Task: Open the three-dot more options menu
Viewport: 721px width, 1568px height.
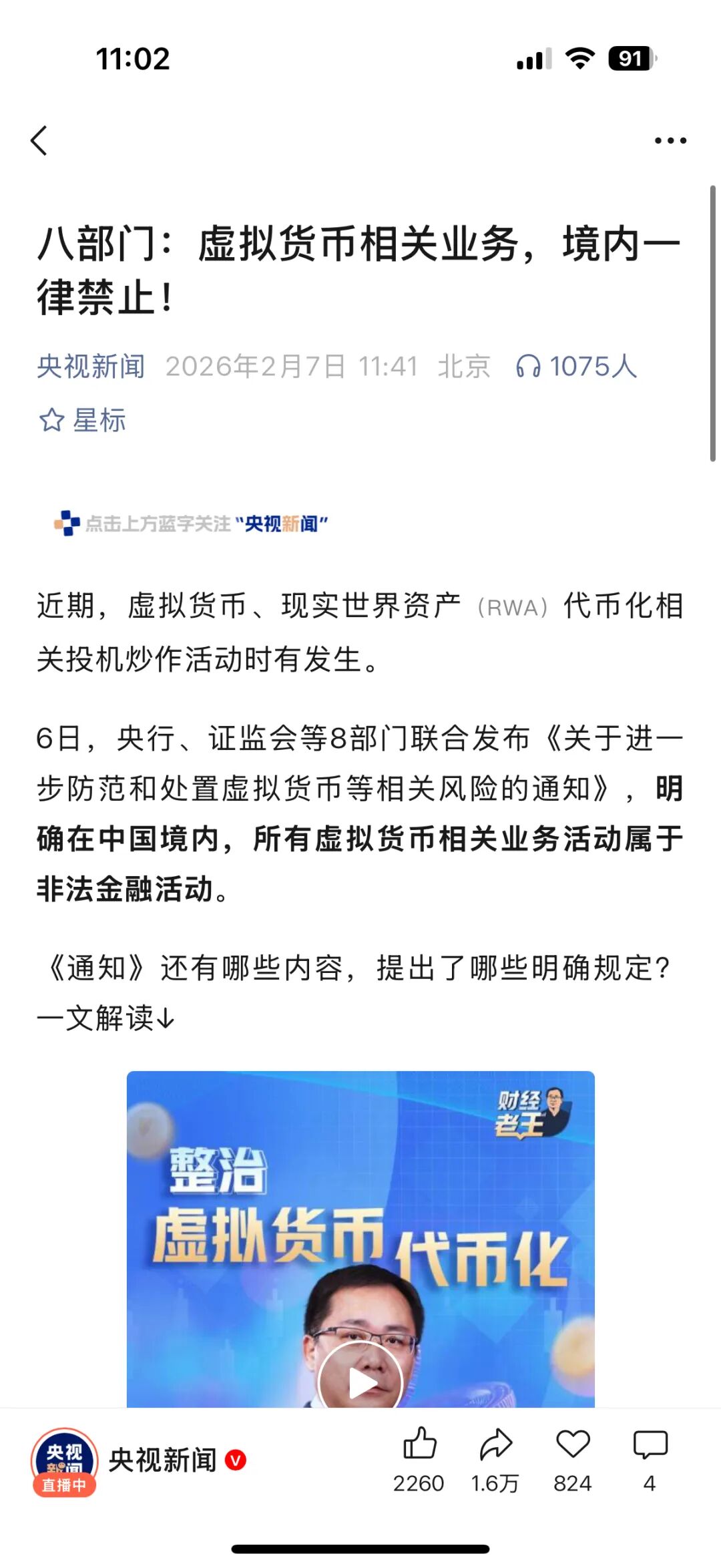Action: 670,140
